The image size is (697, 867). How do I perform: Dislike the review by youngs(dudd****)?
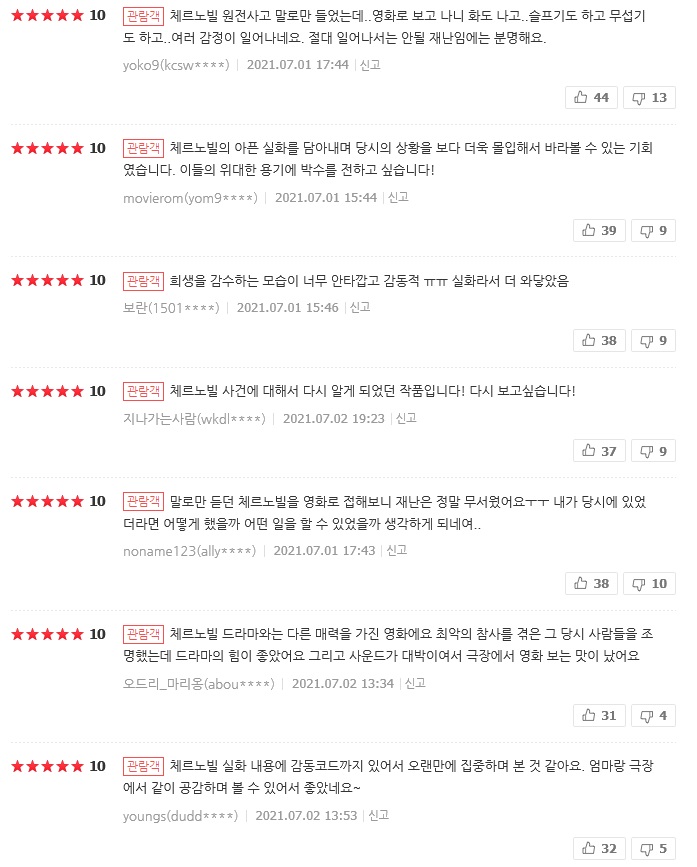point(653,849)
